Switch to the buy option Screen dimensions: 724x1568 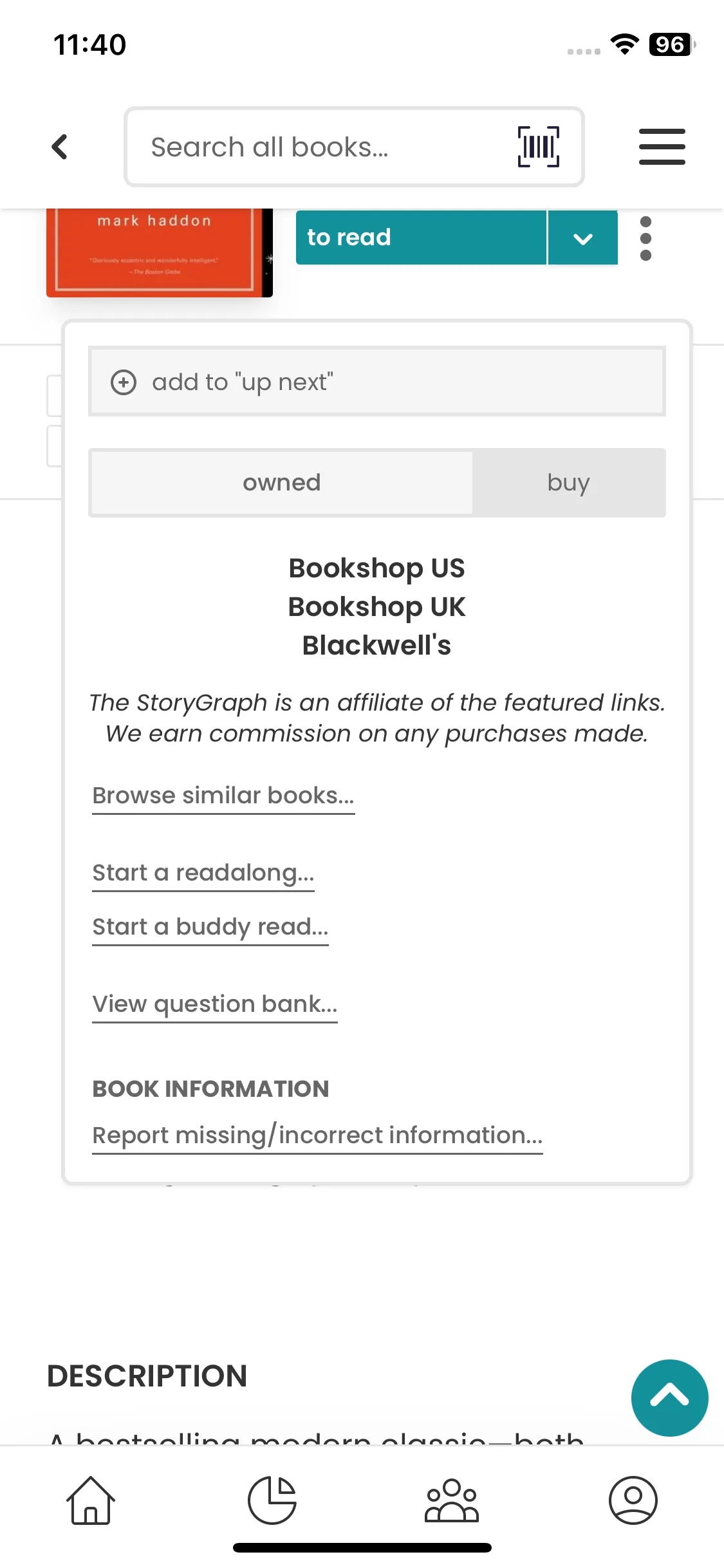tap(569, 483)
